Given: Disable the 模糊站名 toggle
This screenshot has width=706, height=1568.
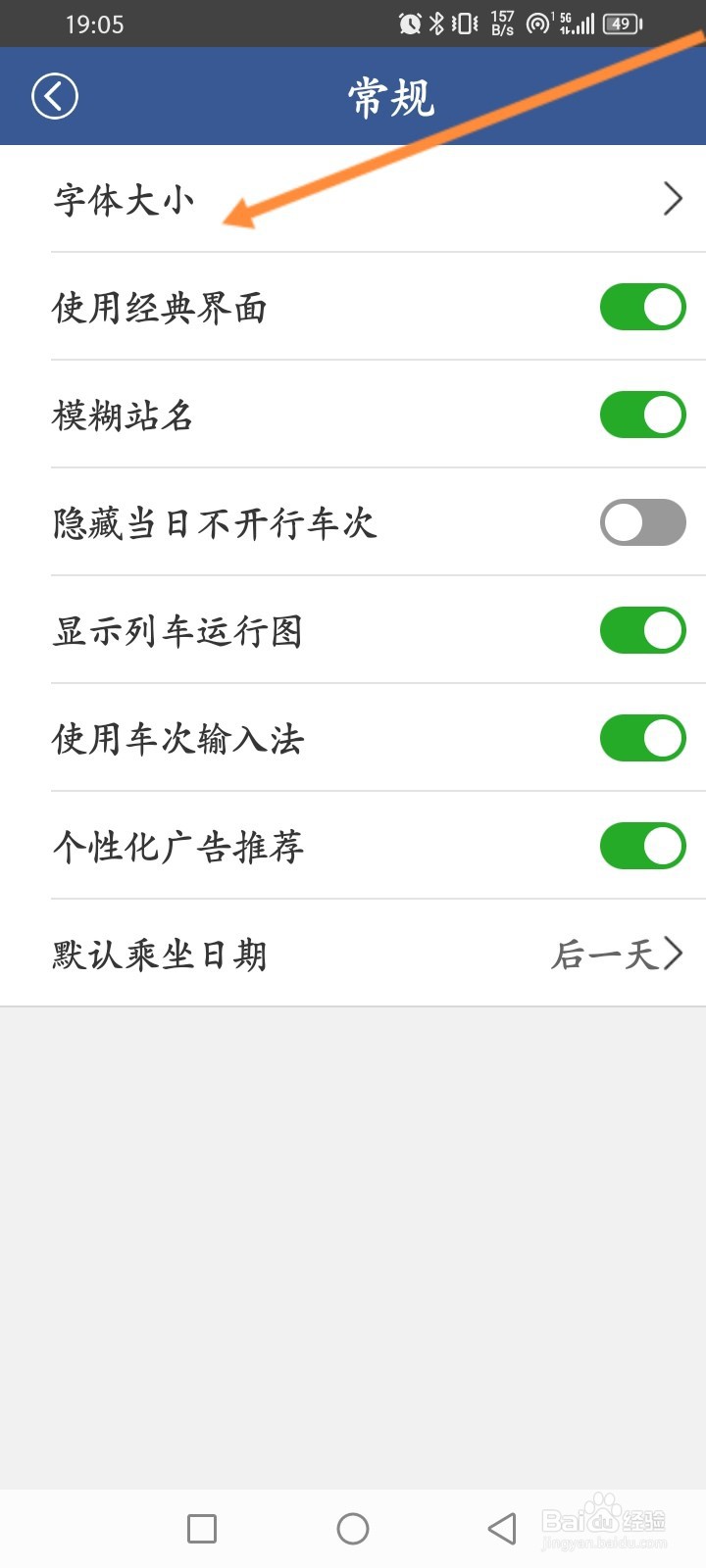Looking at the screenshot, I should coord(642,415).
